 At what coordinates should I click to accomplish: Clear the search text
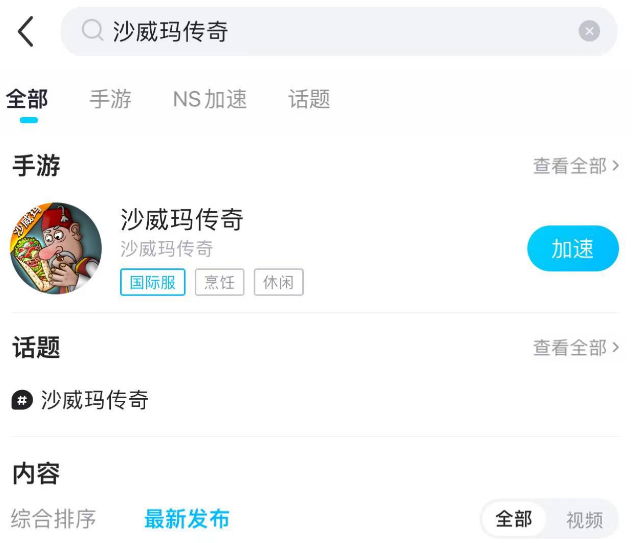(x=589, y=32)
